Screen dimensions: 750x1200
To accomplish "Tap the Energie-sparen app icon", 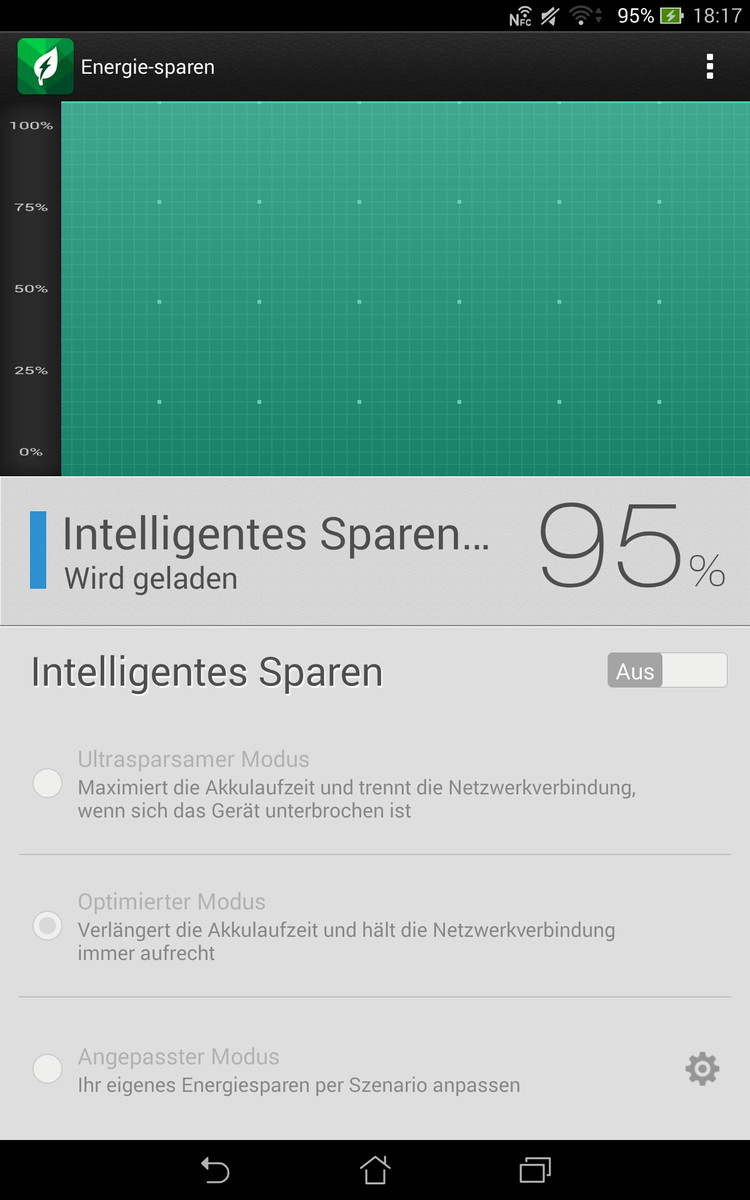I will tap(45, 67).
